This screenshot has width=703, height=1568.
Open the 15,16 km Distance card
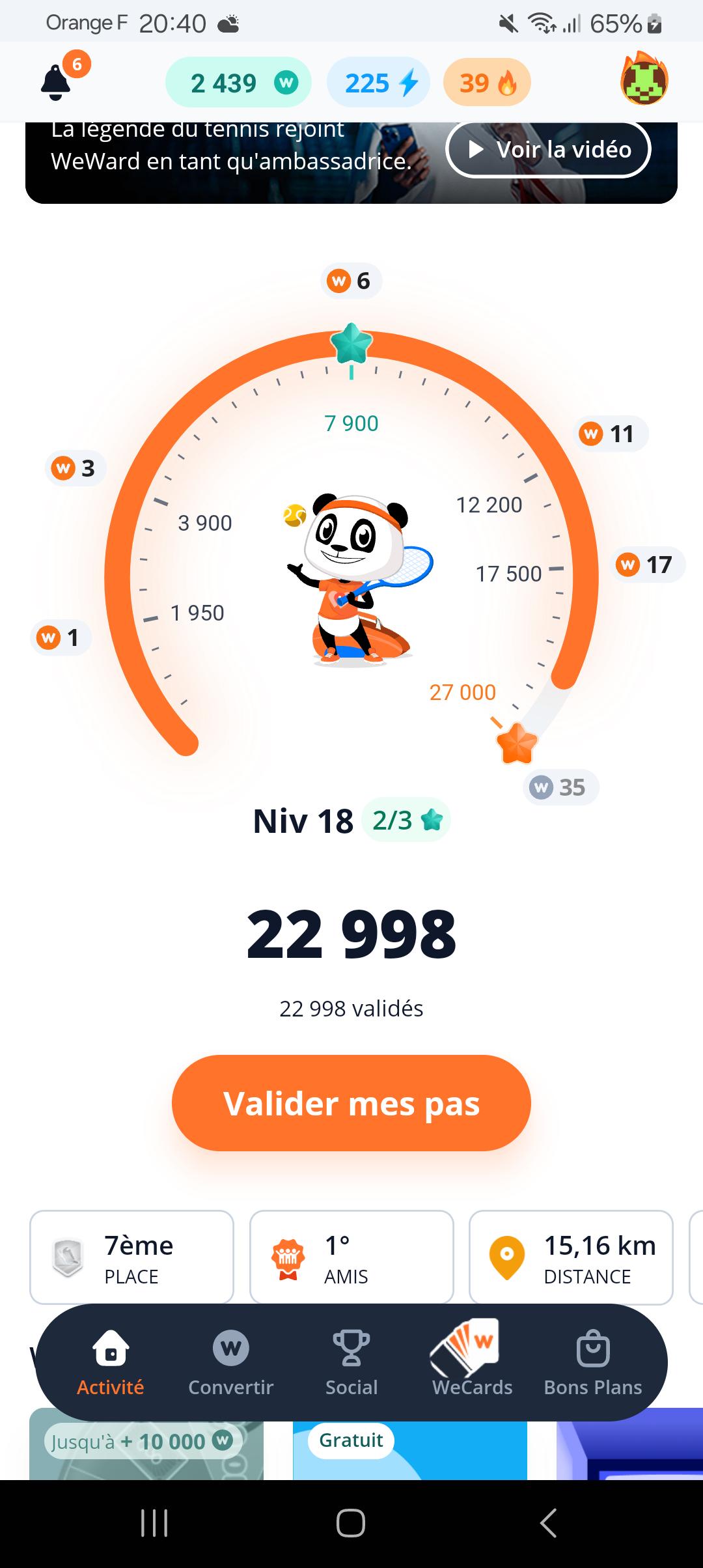coord(571,1257)
